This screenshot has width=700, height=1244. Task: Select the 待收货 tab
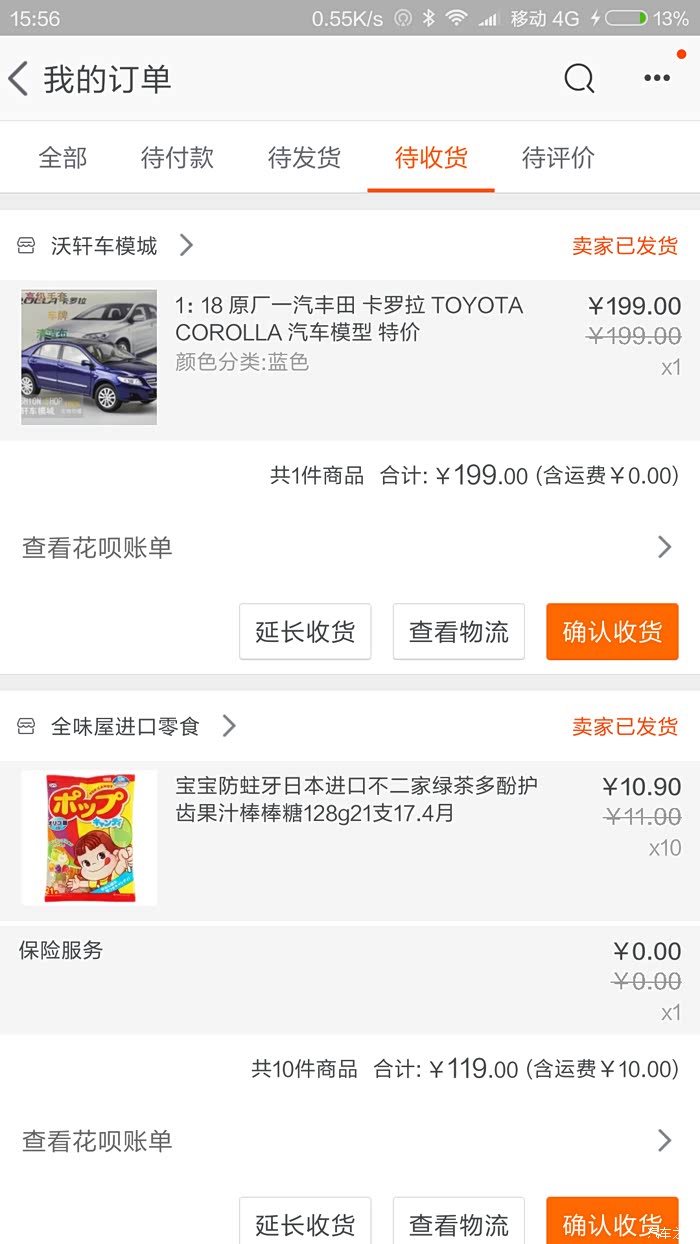(431, 158)
